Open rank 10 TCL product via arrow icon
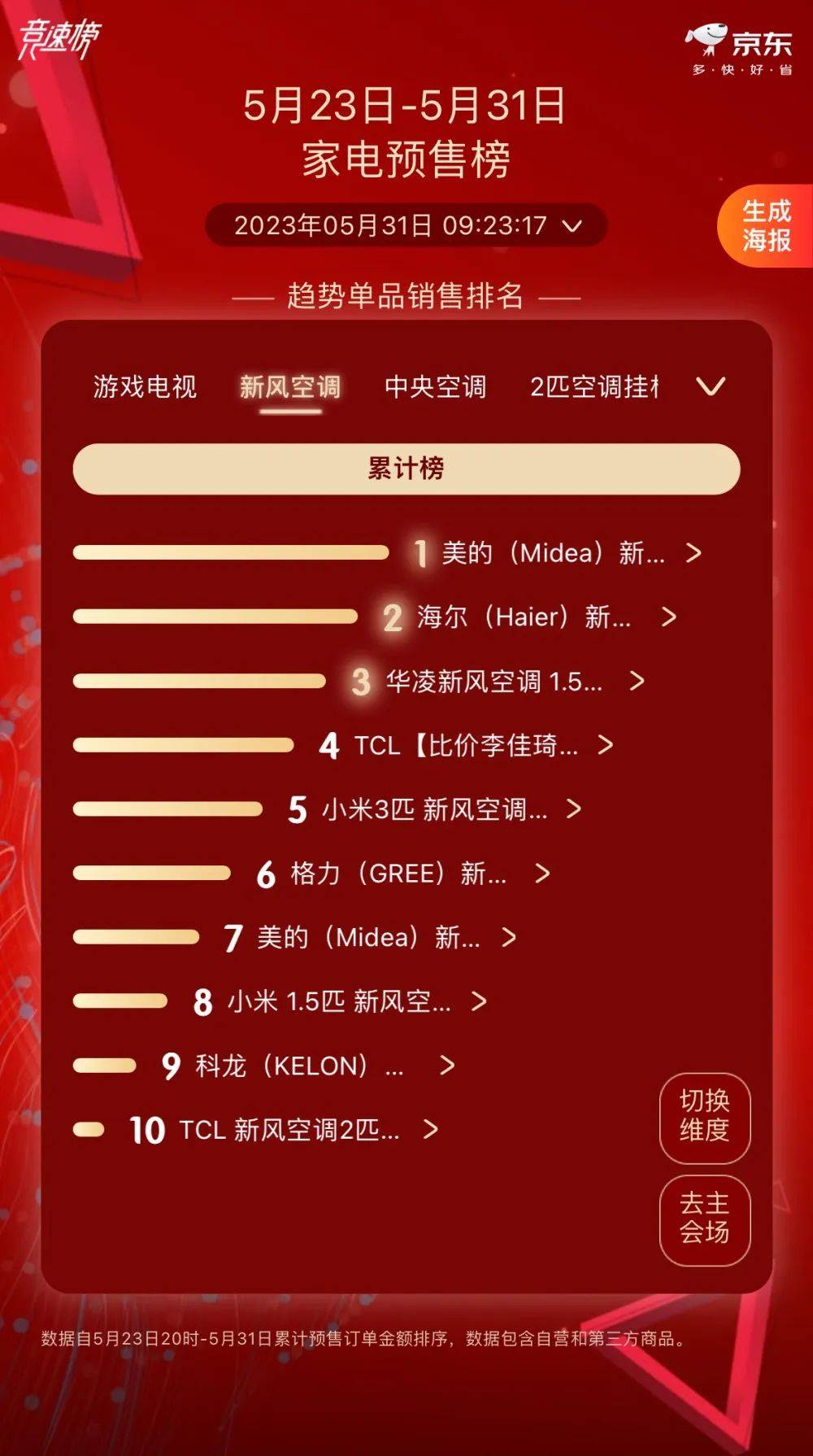 pyautogui.click(x=432, y=1127)
